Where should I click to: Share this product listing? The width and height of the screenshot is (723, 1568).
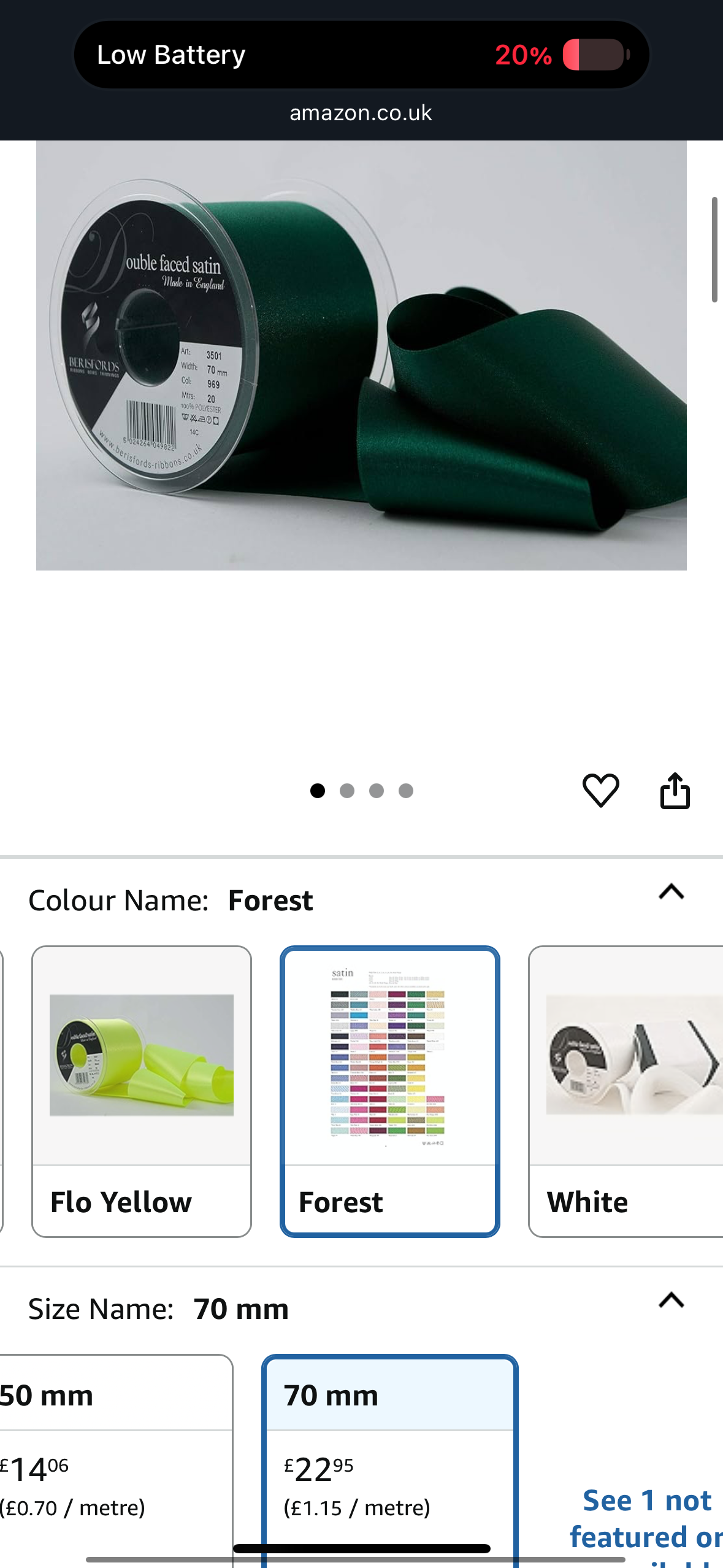(x=675, y=790)
